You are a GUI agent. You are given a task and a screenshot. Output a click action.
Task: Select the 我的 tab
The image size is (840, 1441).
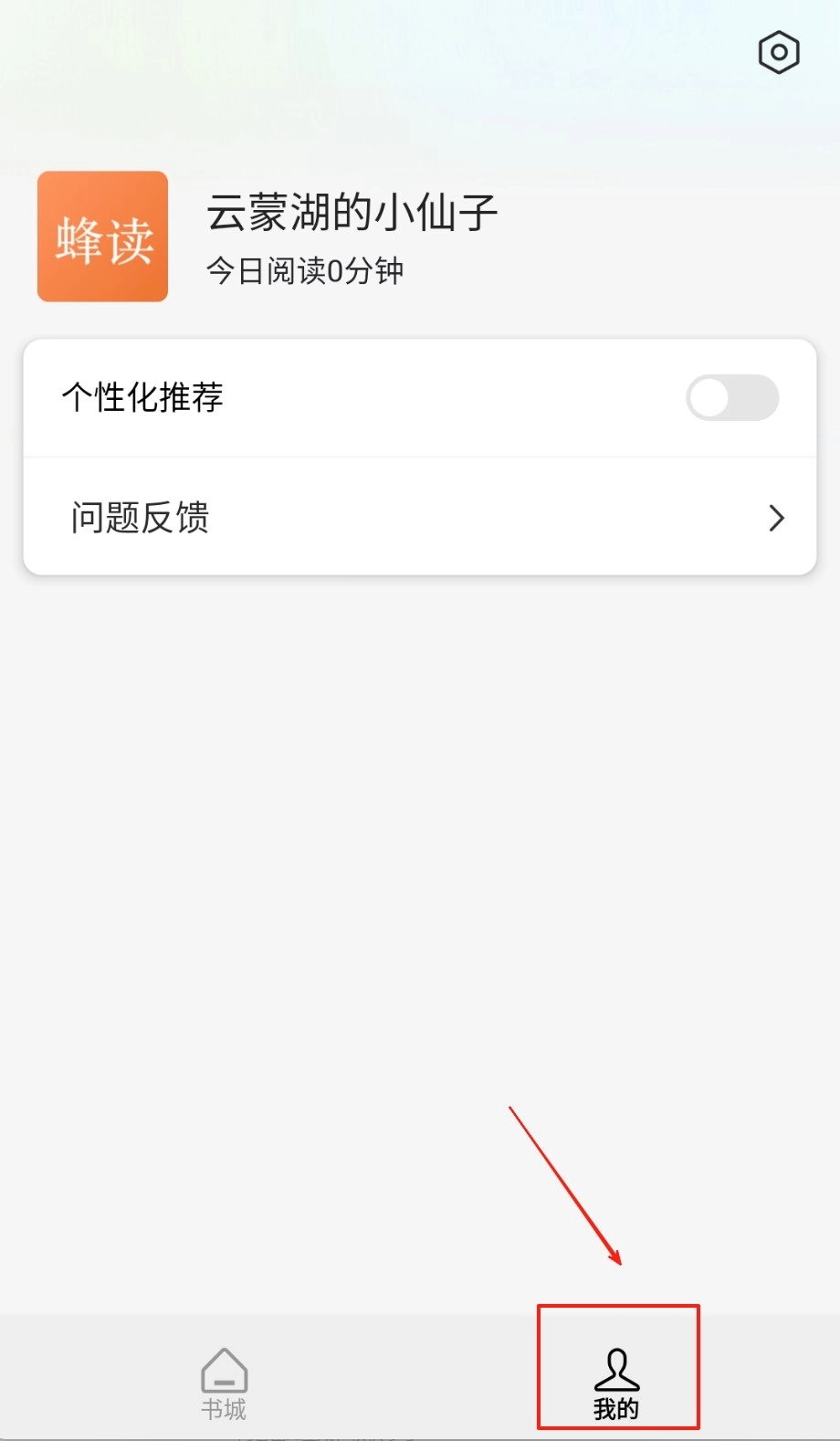click(x=617, y=1383)
